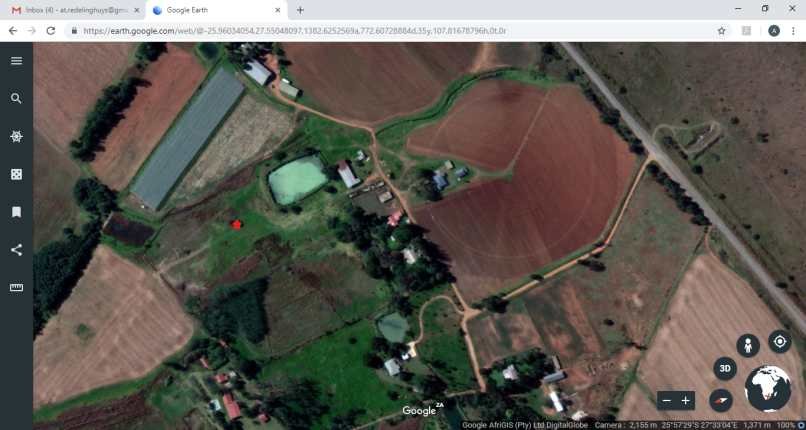This screenshot has width=806, height=430.
Task: Bookmark this page with the star
Action: pyautogui.click(x=721, y=31)
